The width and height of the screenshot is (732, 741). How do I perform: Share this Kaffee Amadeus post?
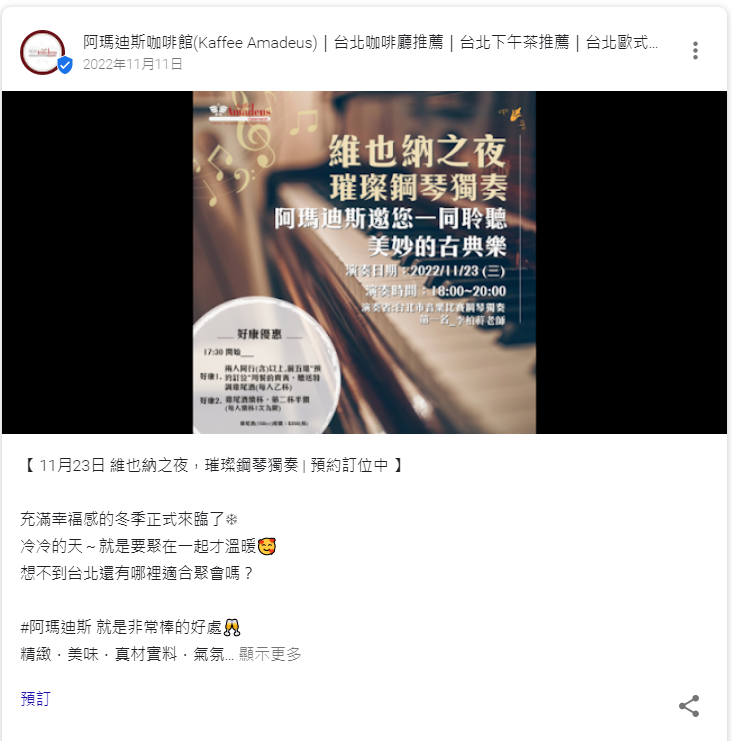[x=689, y=706]
